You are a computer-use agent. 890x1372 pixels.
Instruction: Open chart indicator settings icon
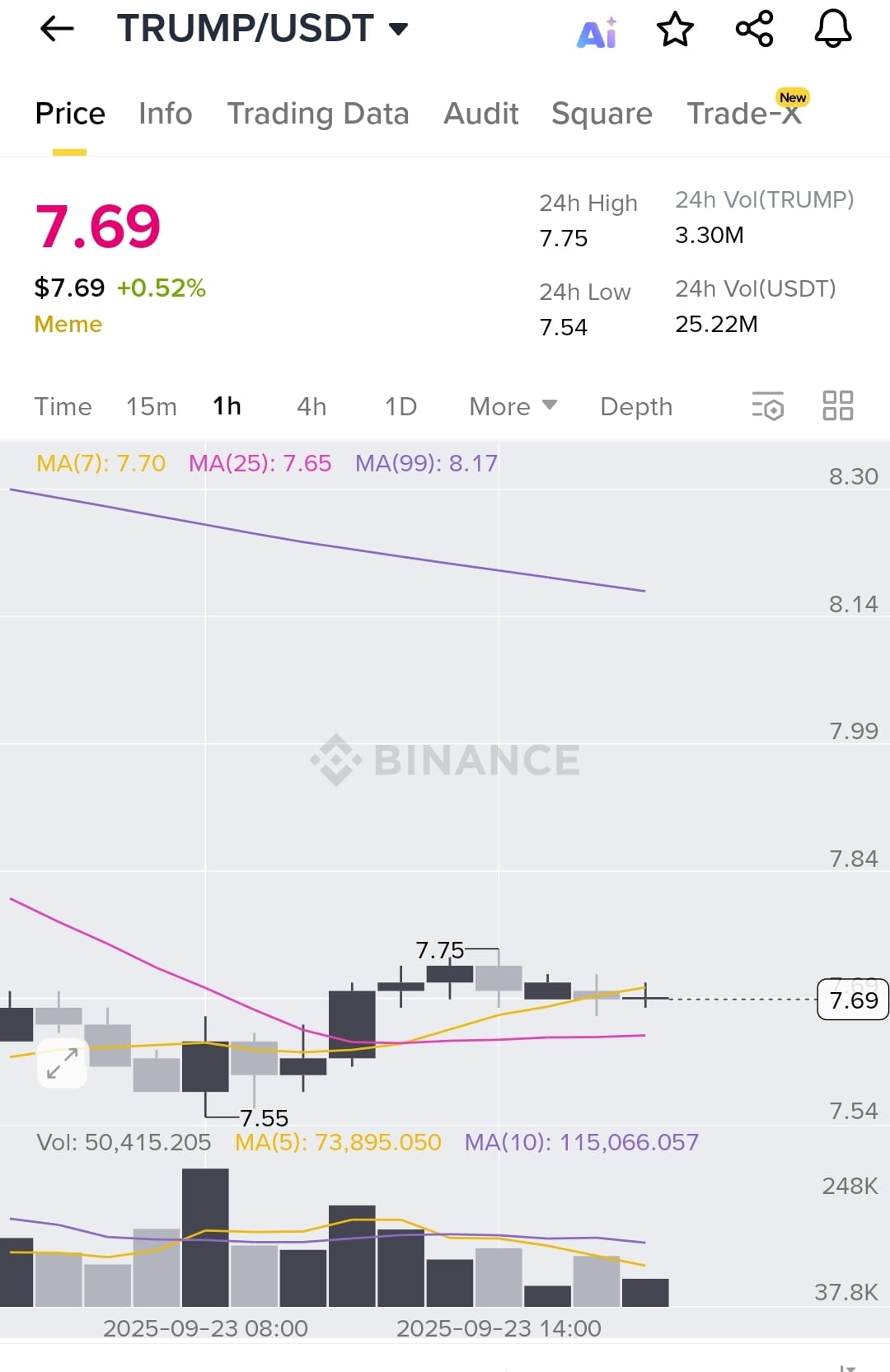tap(767, 405)
